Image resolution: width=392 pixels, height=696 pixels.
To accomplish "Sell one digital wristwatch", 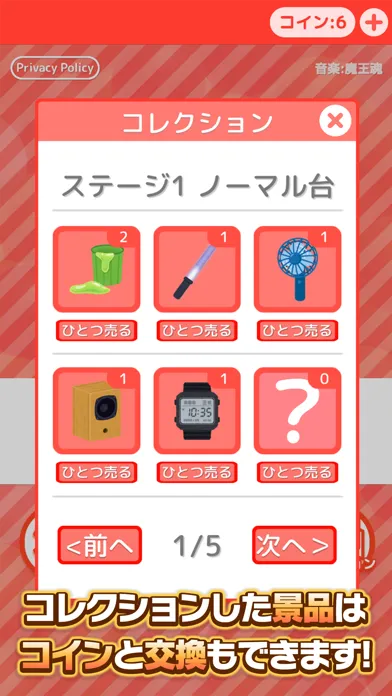I will [x=197, y=472].
